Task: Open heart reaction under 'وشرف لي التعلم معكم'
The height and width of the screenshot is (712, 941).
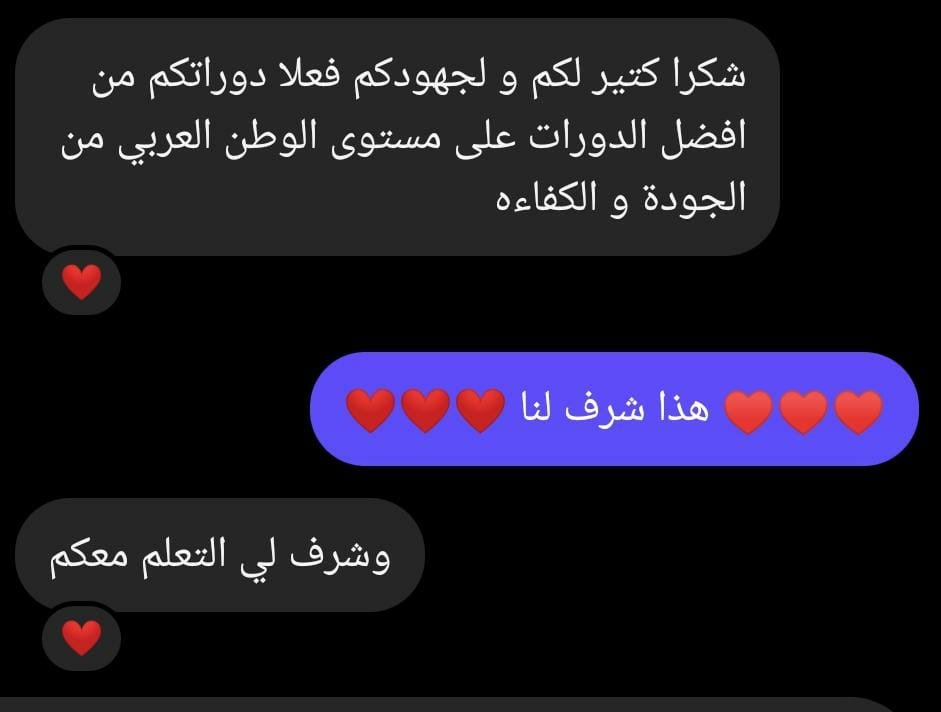Action: 81,639
